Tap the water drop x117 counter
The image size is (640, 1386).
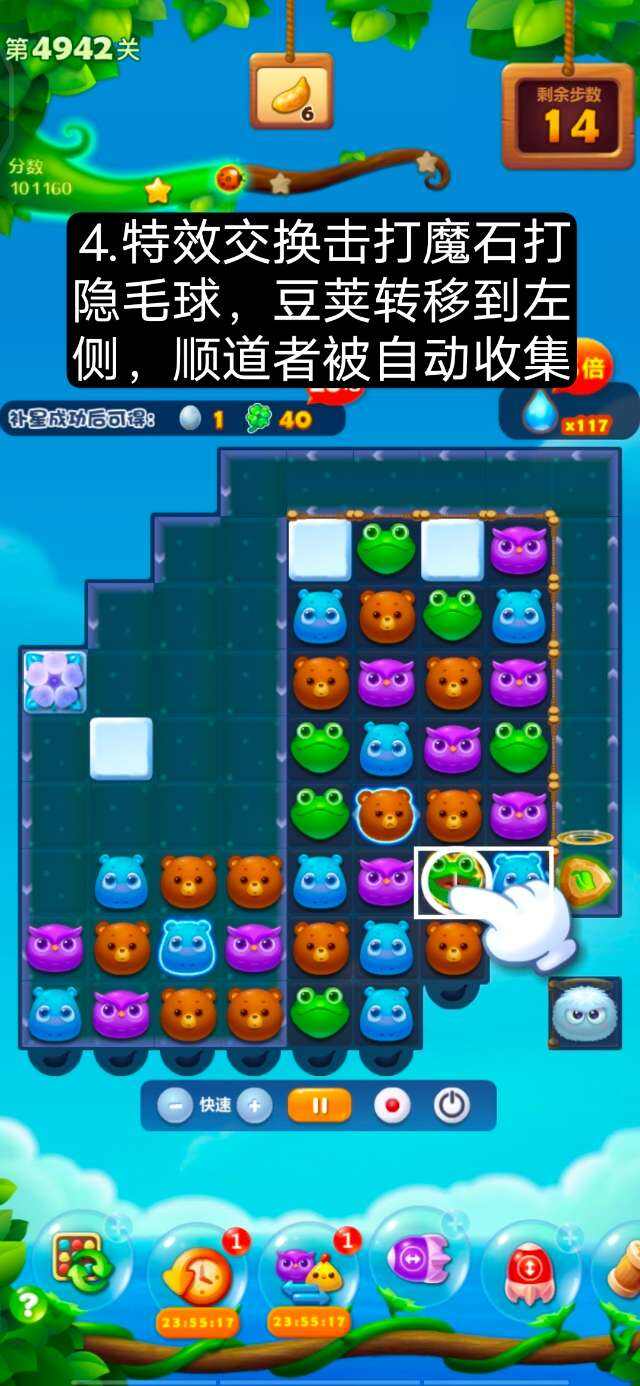(565, 413)
